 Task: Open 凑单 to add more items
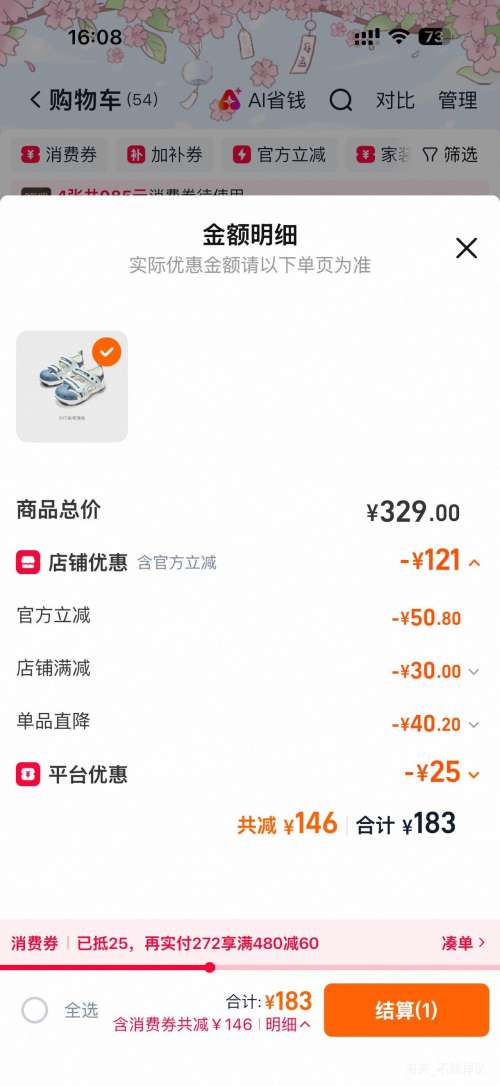point(463,943)
